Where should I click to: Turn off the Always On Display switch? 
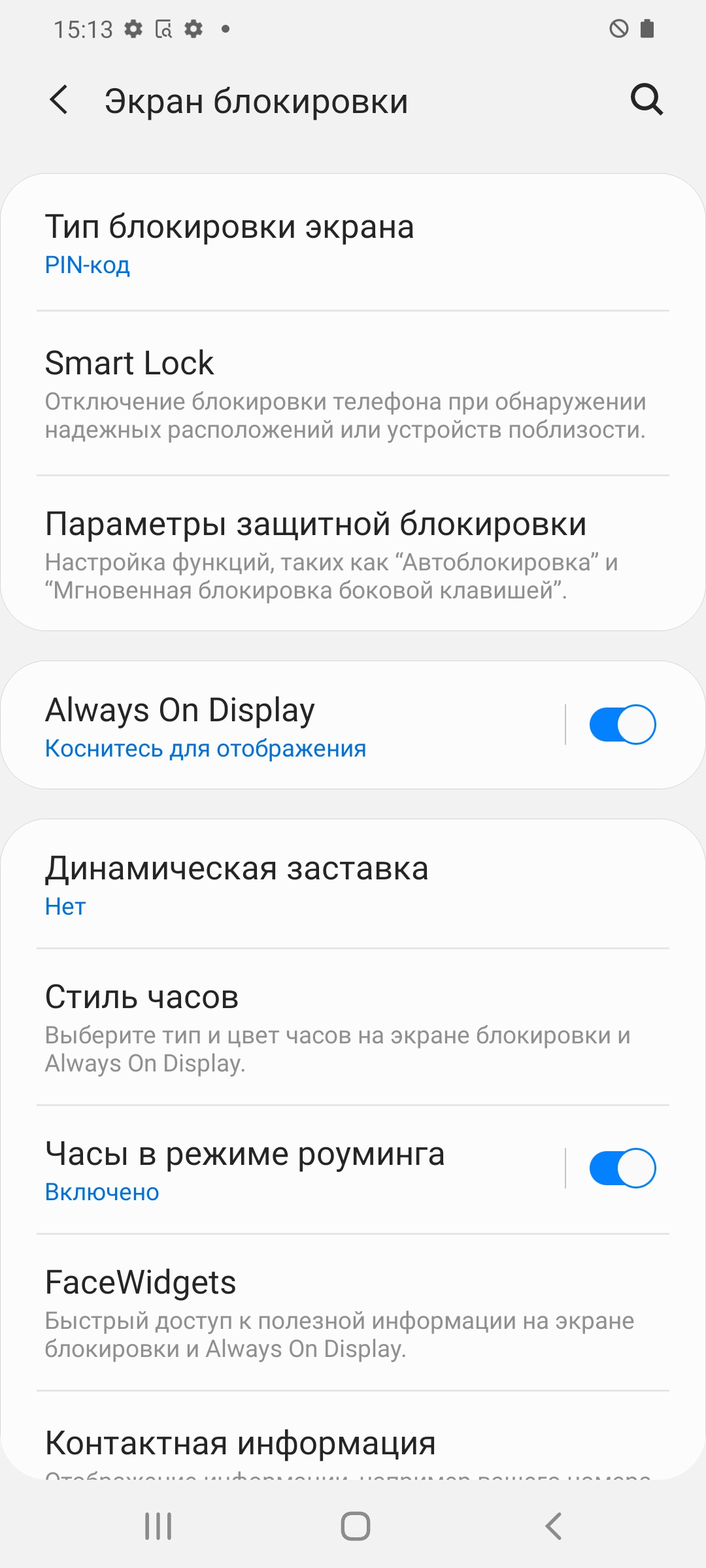pos(622,725)
